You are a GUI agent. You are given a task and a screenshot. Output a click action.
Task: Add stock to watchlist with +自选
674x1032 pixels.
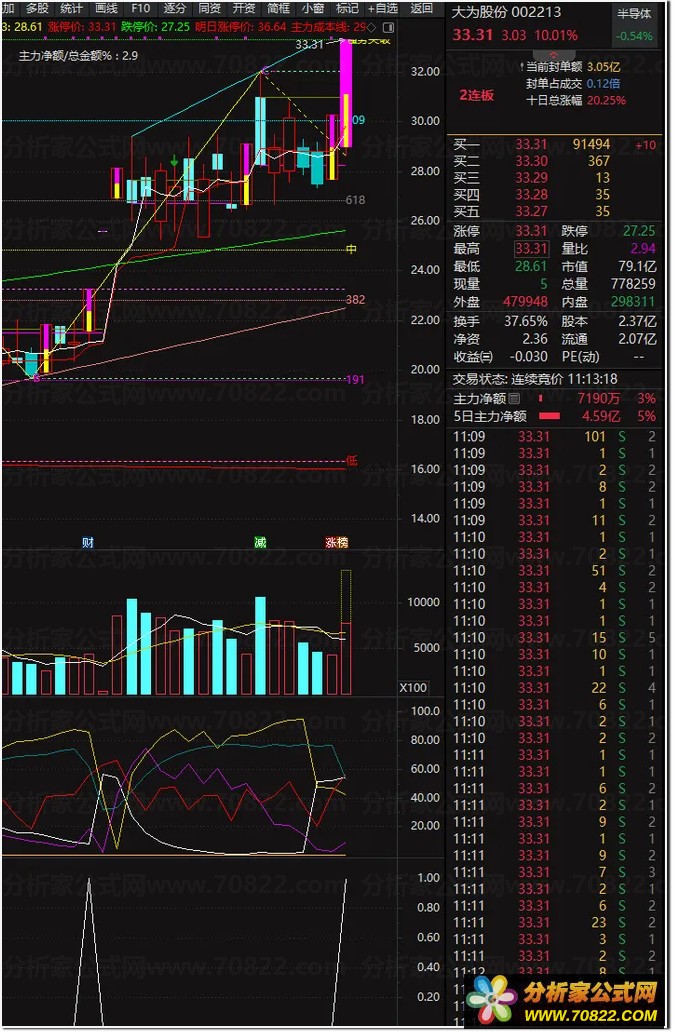[383, 8]
